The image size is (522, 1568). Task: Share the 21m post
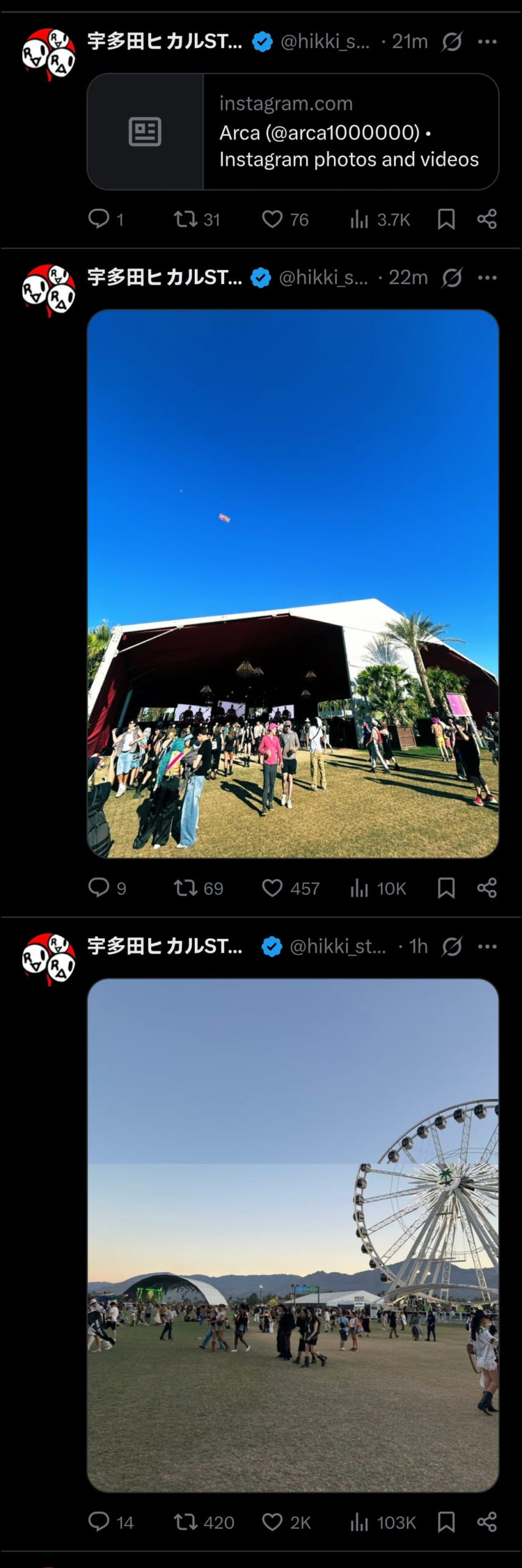[x=486, y=219]
